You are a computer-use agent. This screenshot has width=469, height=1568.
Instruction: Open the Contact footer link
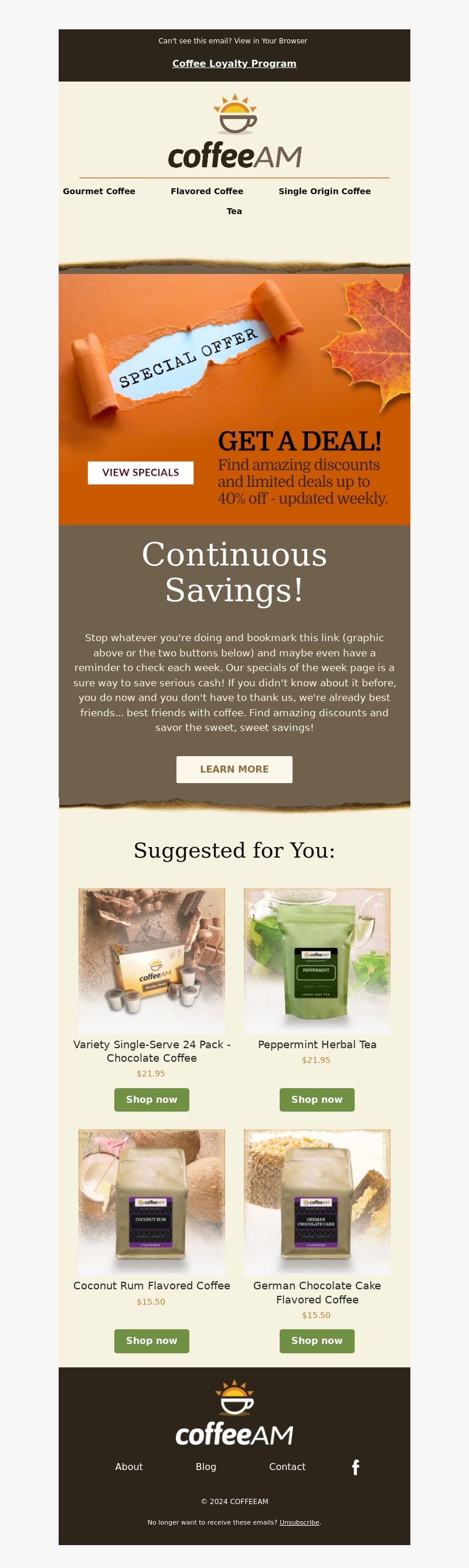287,1467
